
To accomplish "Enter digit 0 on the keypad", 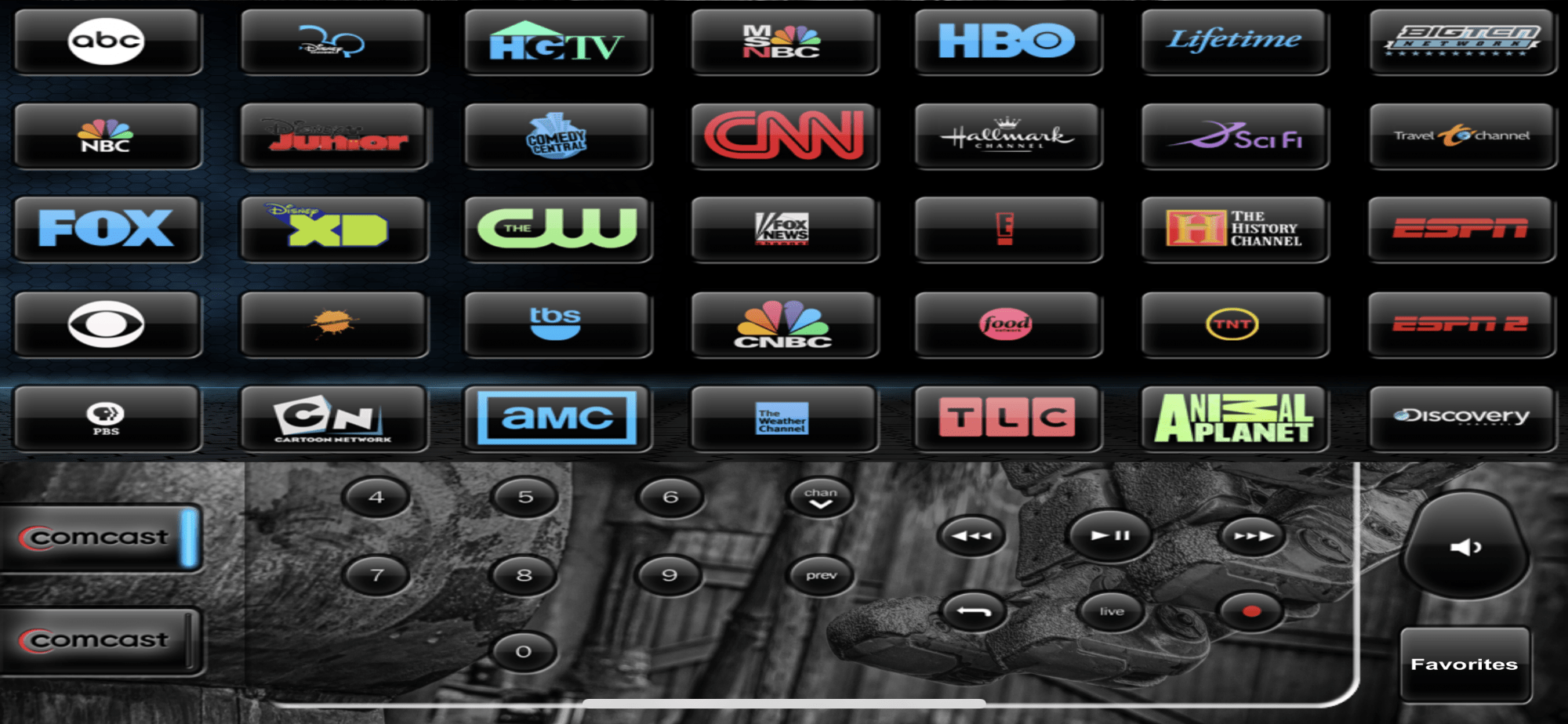I will click(x=524, y=651).
